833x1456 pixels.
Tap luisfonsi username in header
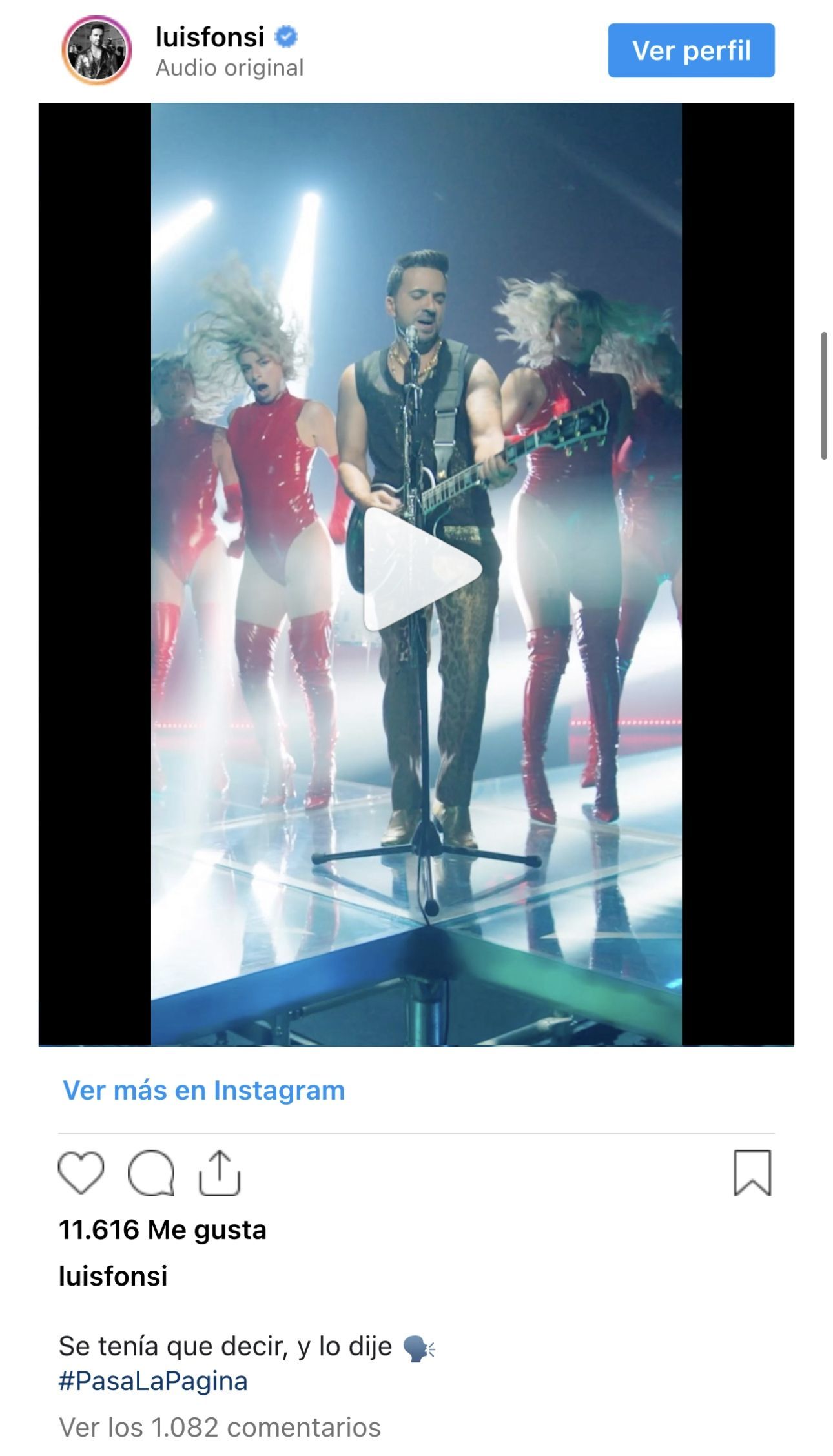coord(210,37)
